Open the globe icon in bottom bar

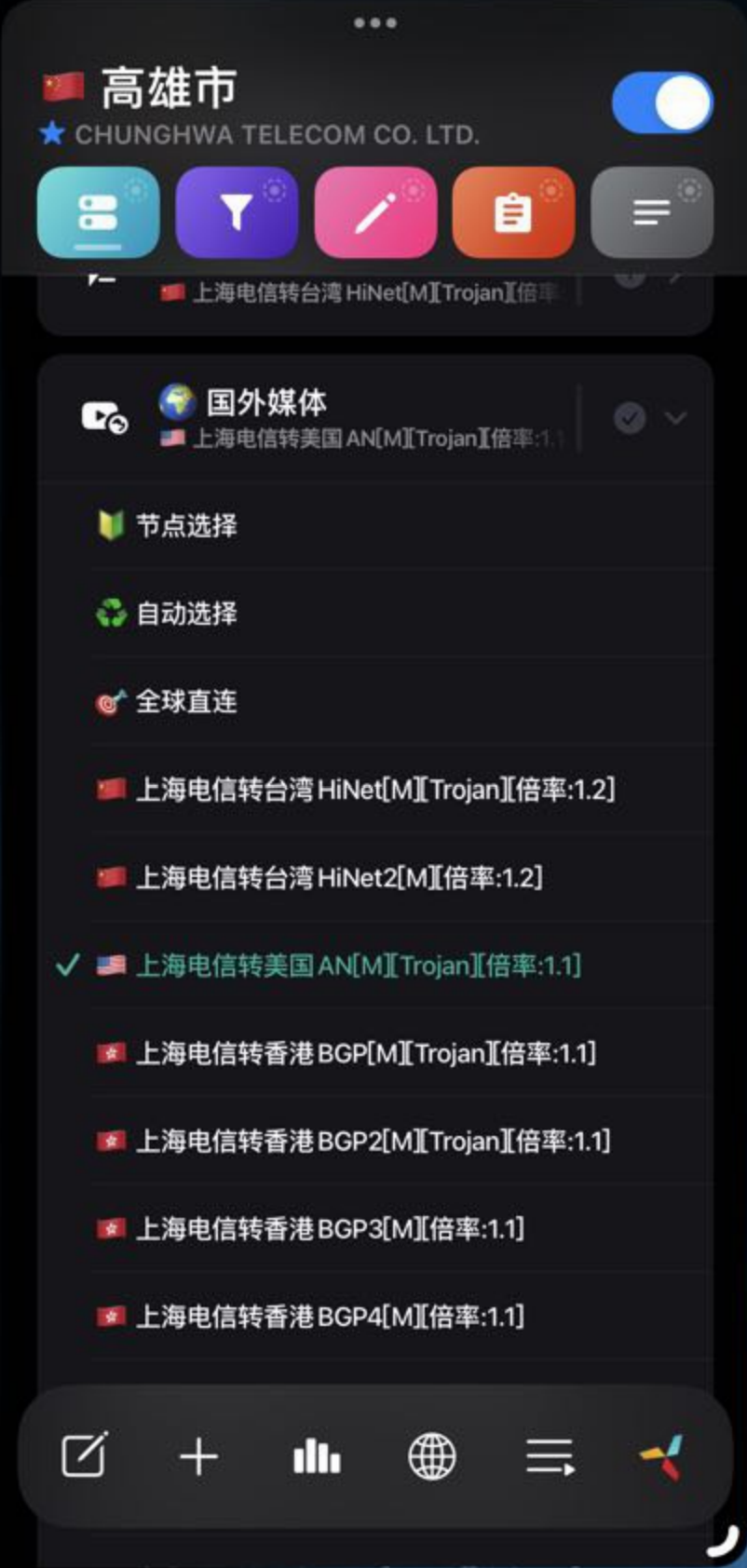tap(432, 1455)
